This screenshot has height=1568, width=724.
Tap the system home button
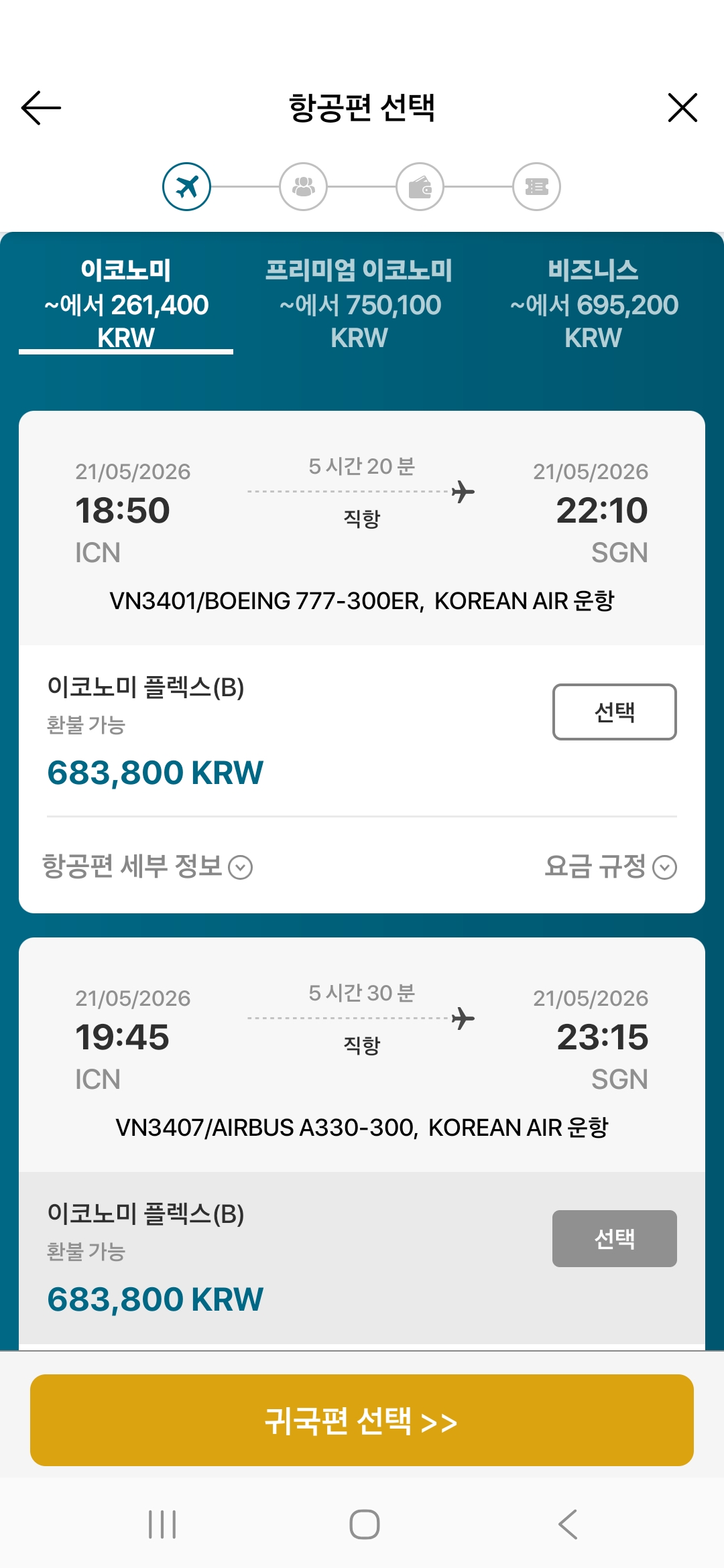click(x=364, y=1524)
